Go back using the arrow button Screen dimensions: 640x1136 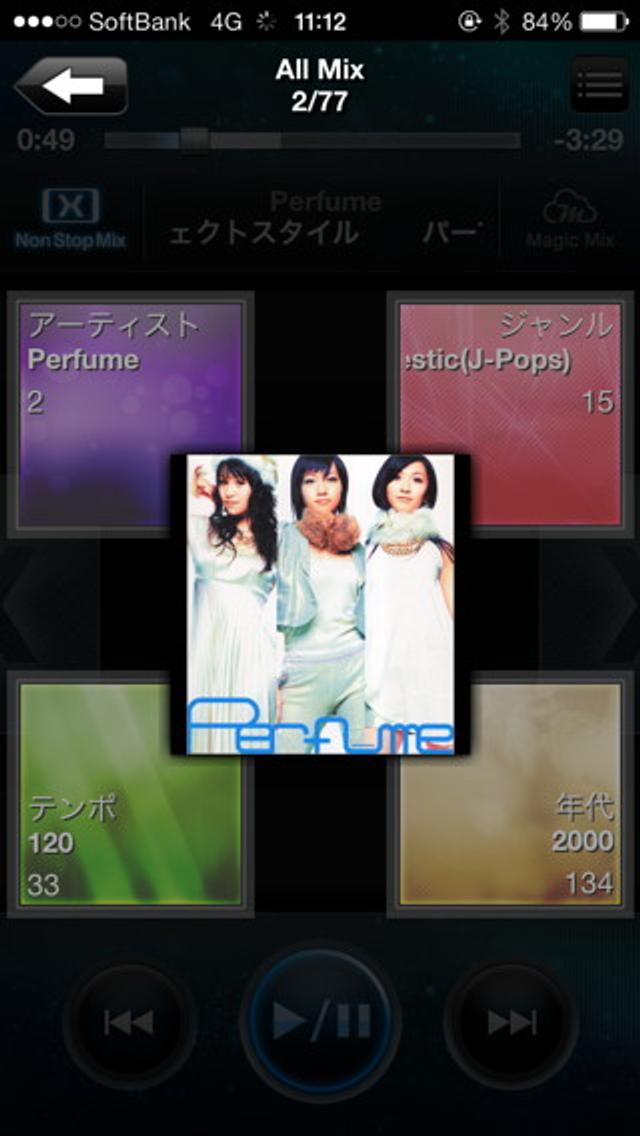pyautogui.click(x=71, y=85)
